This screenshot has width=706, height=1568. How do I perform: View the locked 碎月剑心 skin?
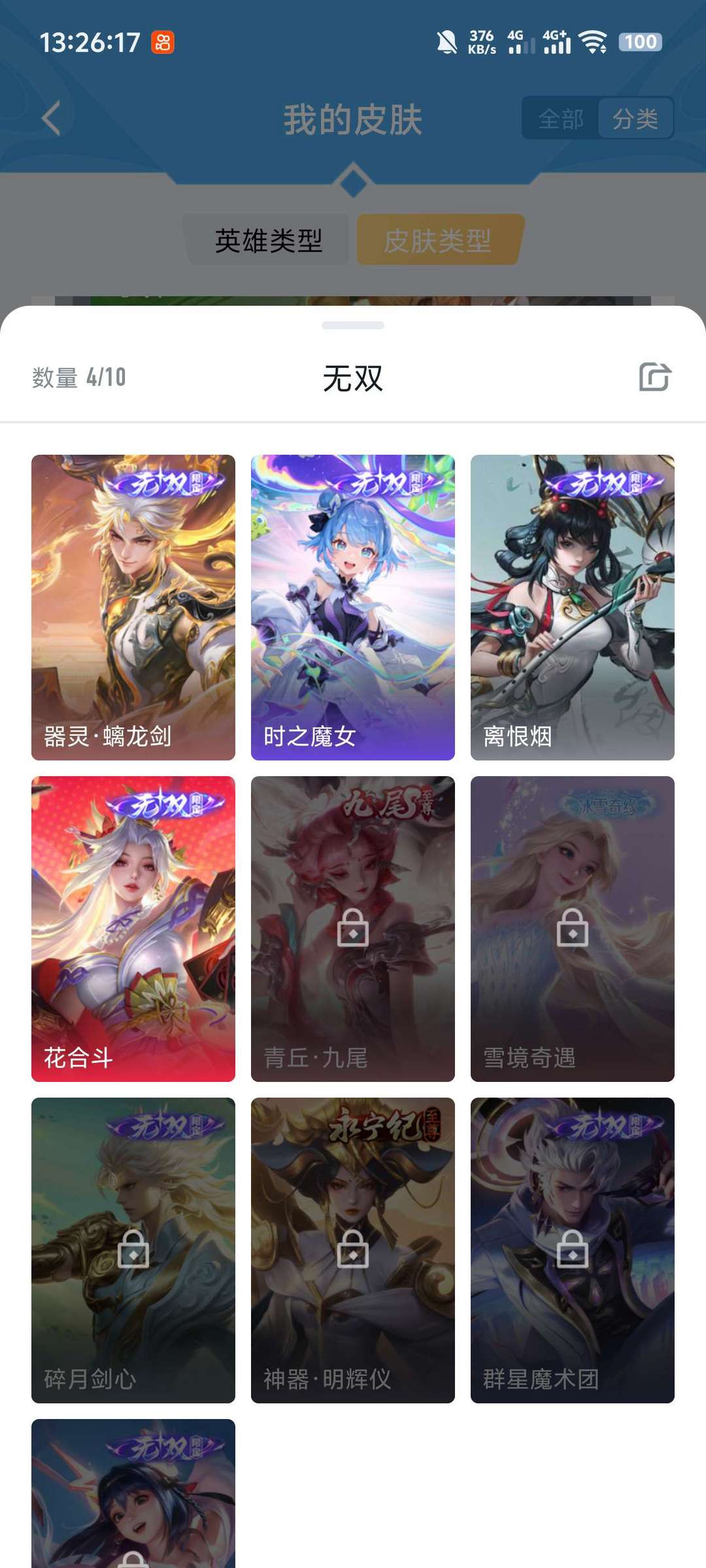point(133,1250)
